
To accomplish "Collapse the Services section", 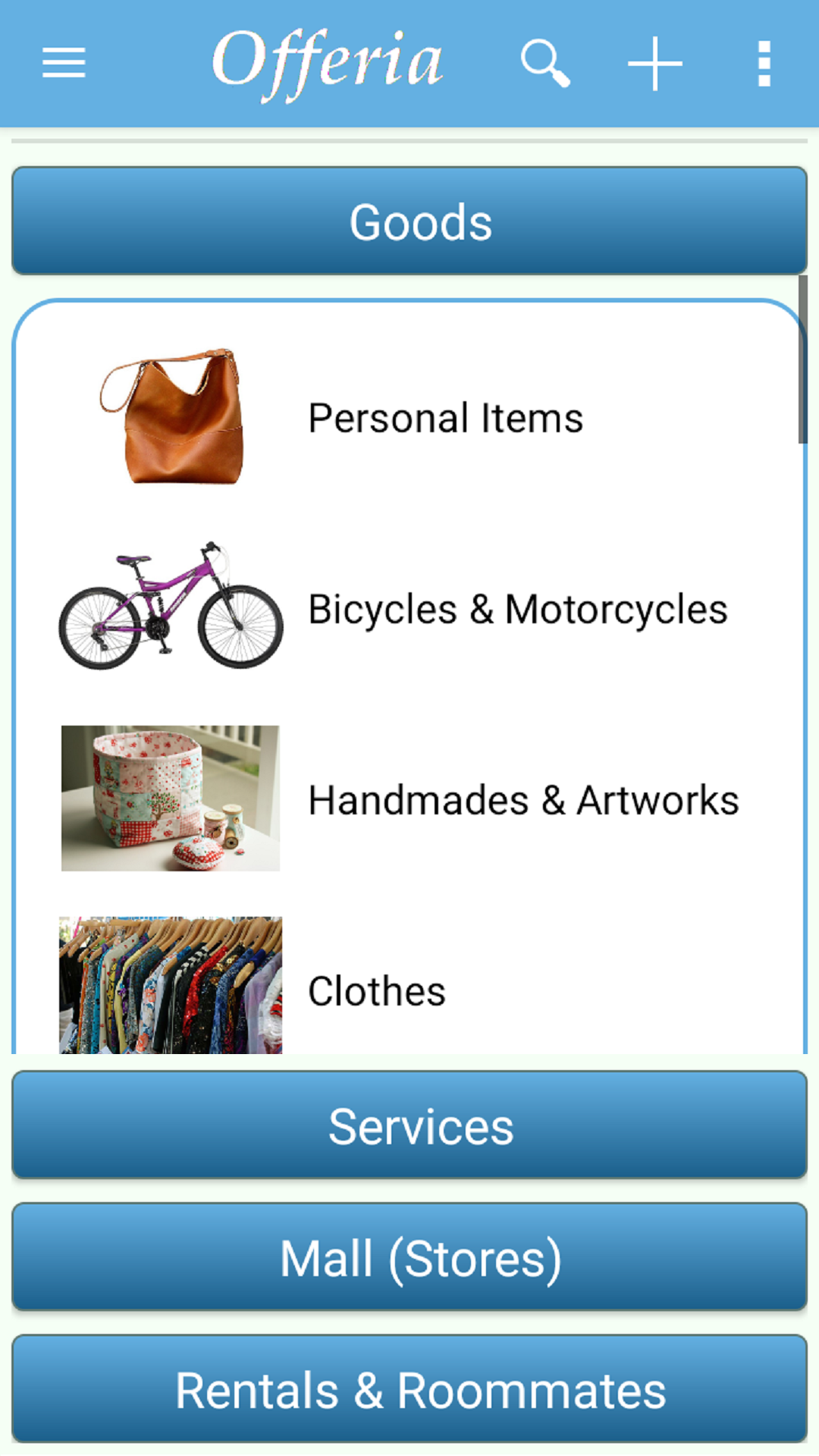I will pos(409,1127).
